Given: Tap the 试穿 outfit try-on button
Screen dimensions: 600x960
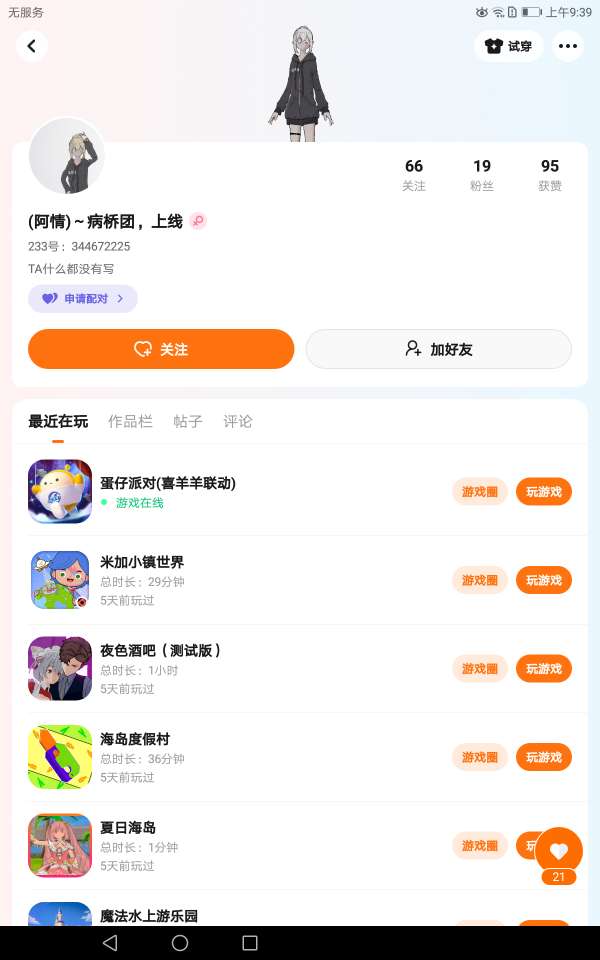Looking at the screenshot, I should [508, 46].
